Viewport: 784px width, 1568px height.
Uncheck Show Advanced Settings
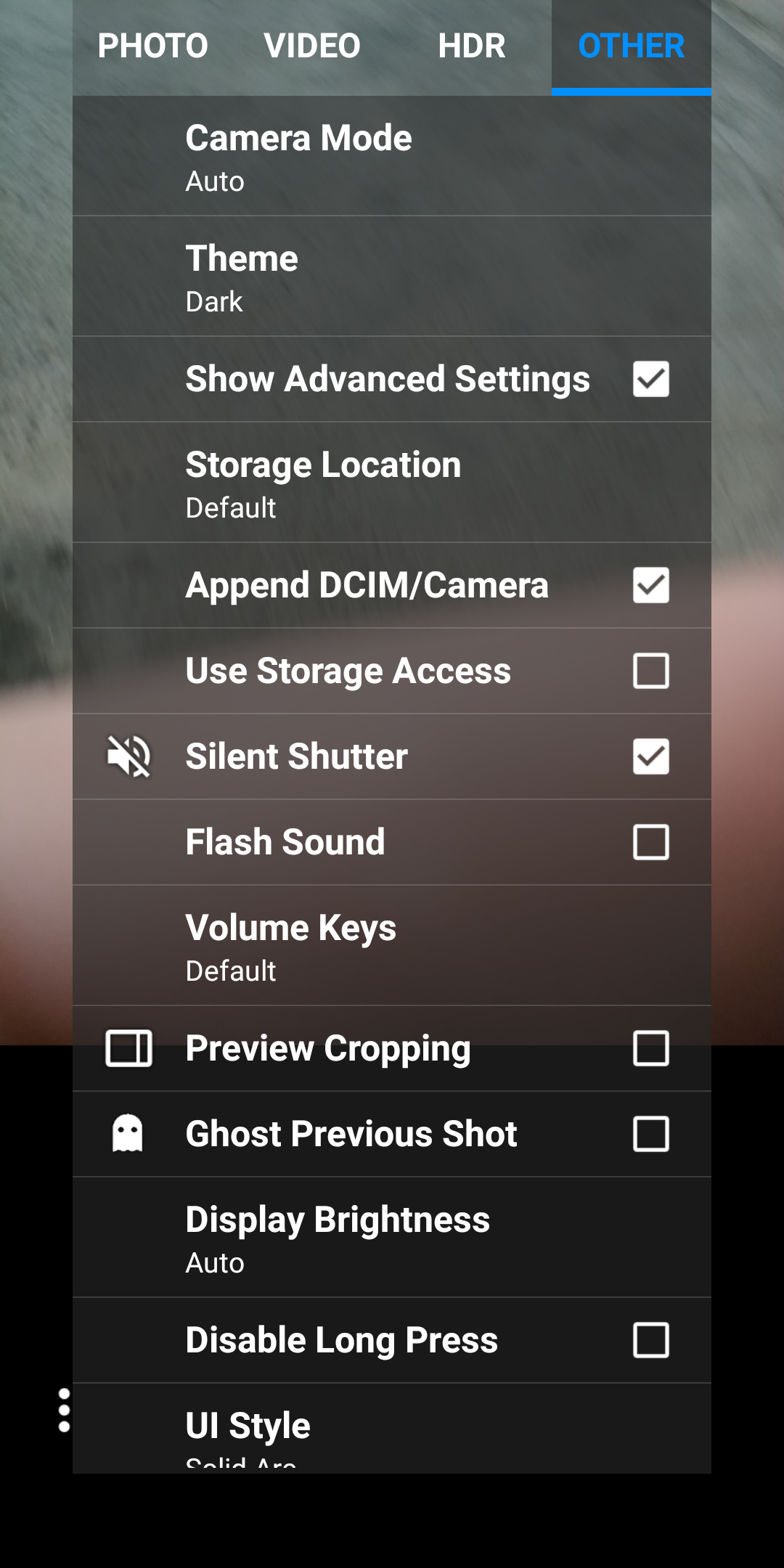pos(650,379)
